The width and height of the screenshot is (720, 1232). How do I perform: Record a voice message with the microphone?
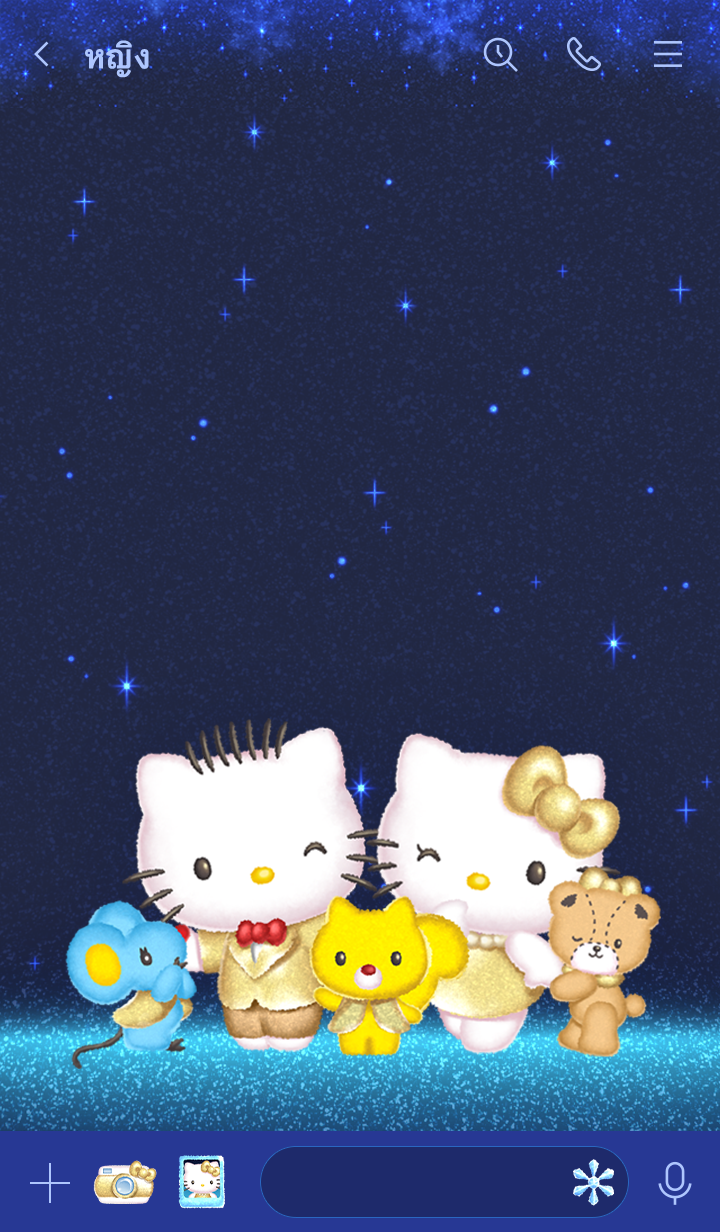(675, 1183)
